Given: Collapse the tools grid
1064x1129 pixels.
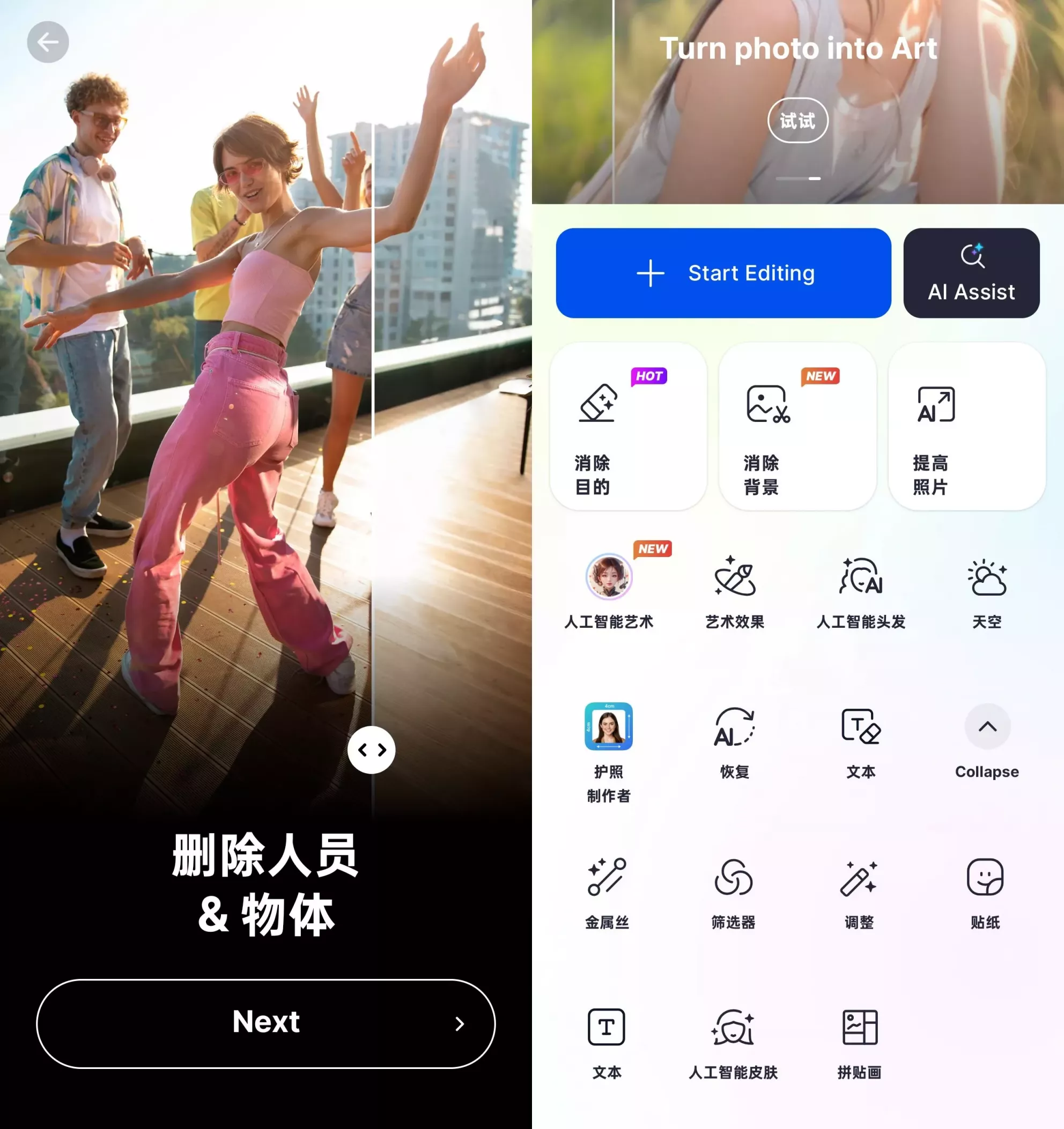Looking at the screenshot, I should tap(987, 738).
